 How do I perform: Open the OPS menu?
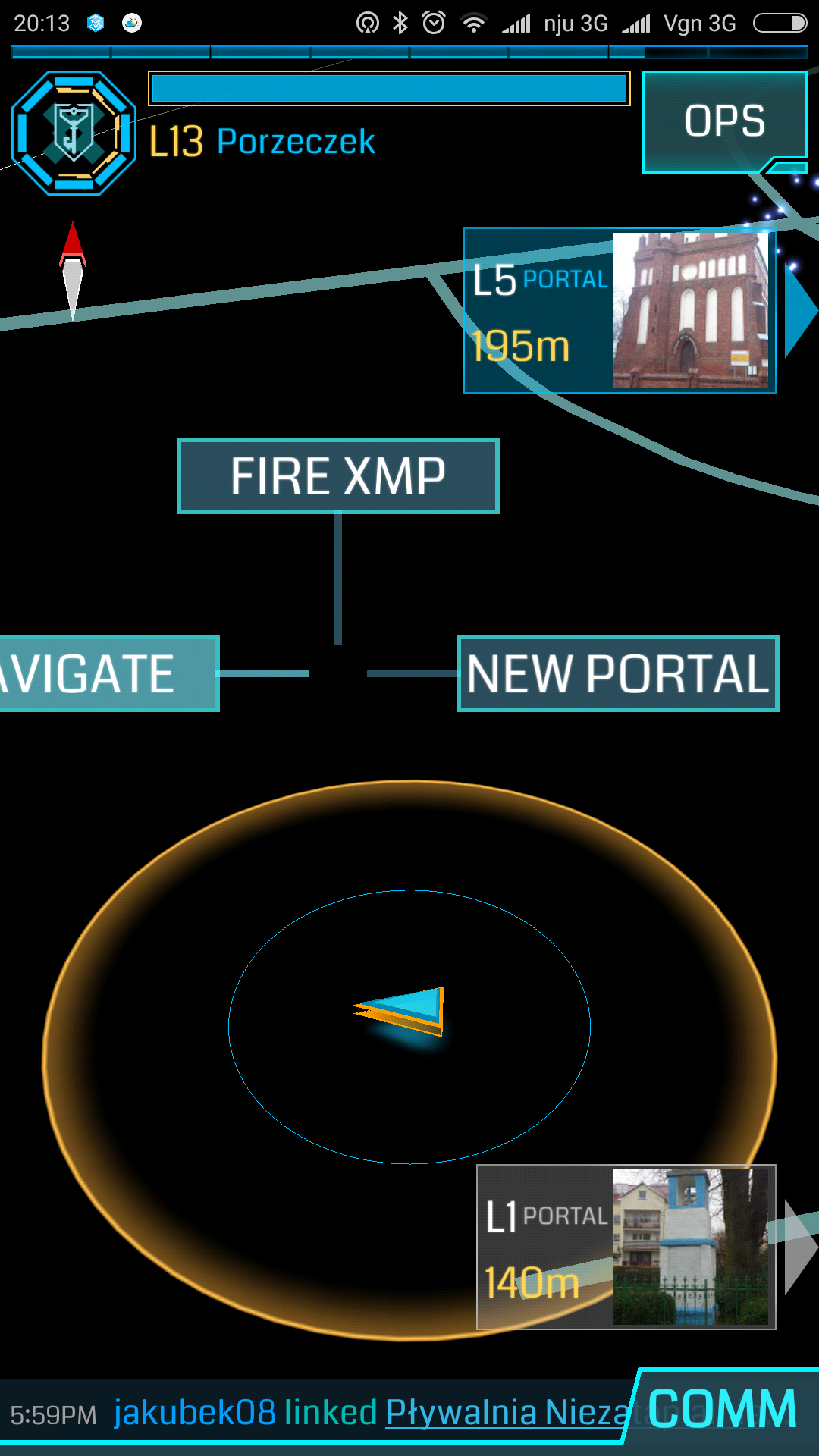coord(724,121)
